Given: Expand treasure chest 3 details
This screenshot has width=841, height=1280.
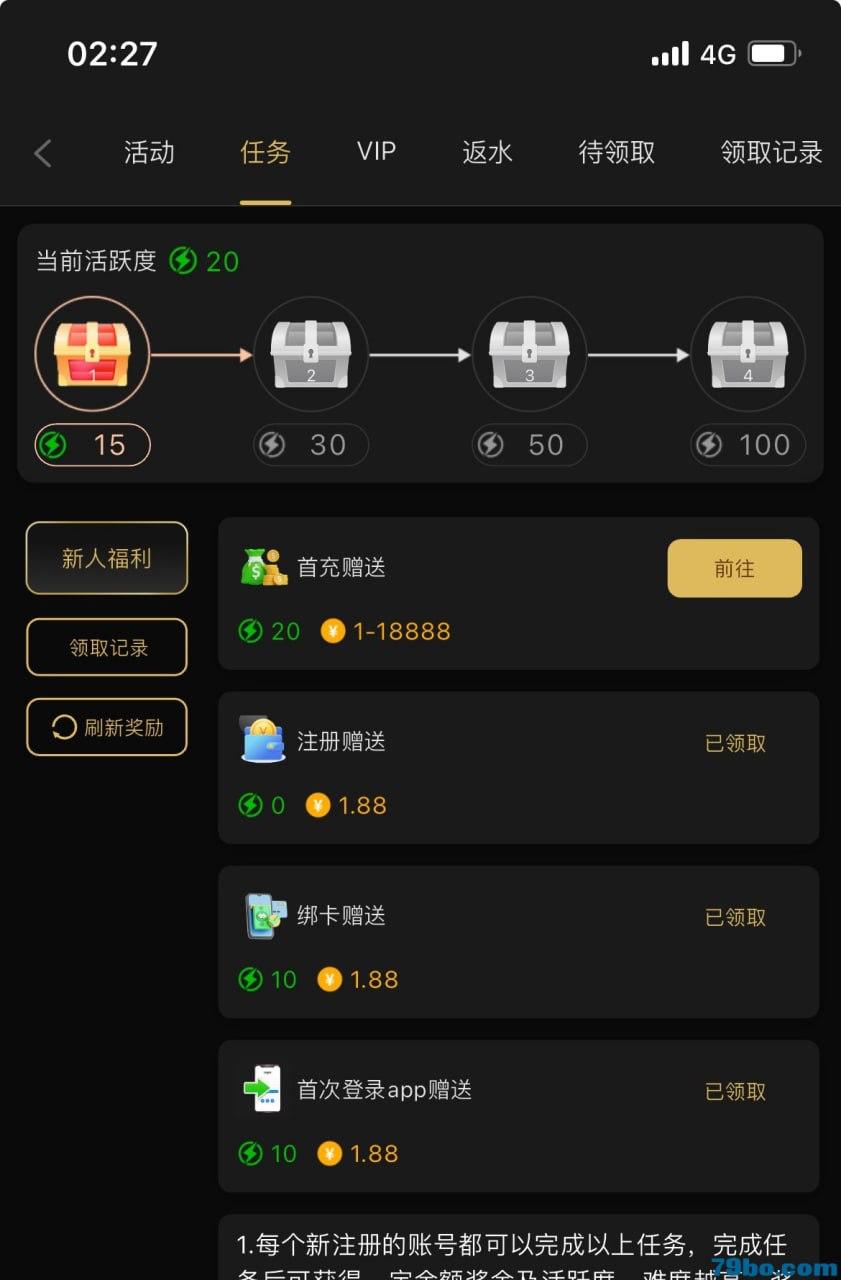Looking at the screenshot, I should 528,355.
